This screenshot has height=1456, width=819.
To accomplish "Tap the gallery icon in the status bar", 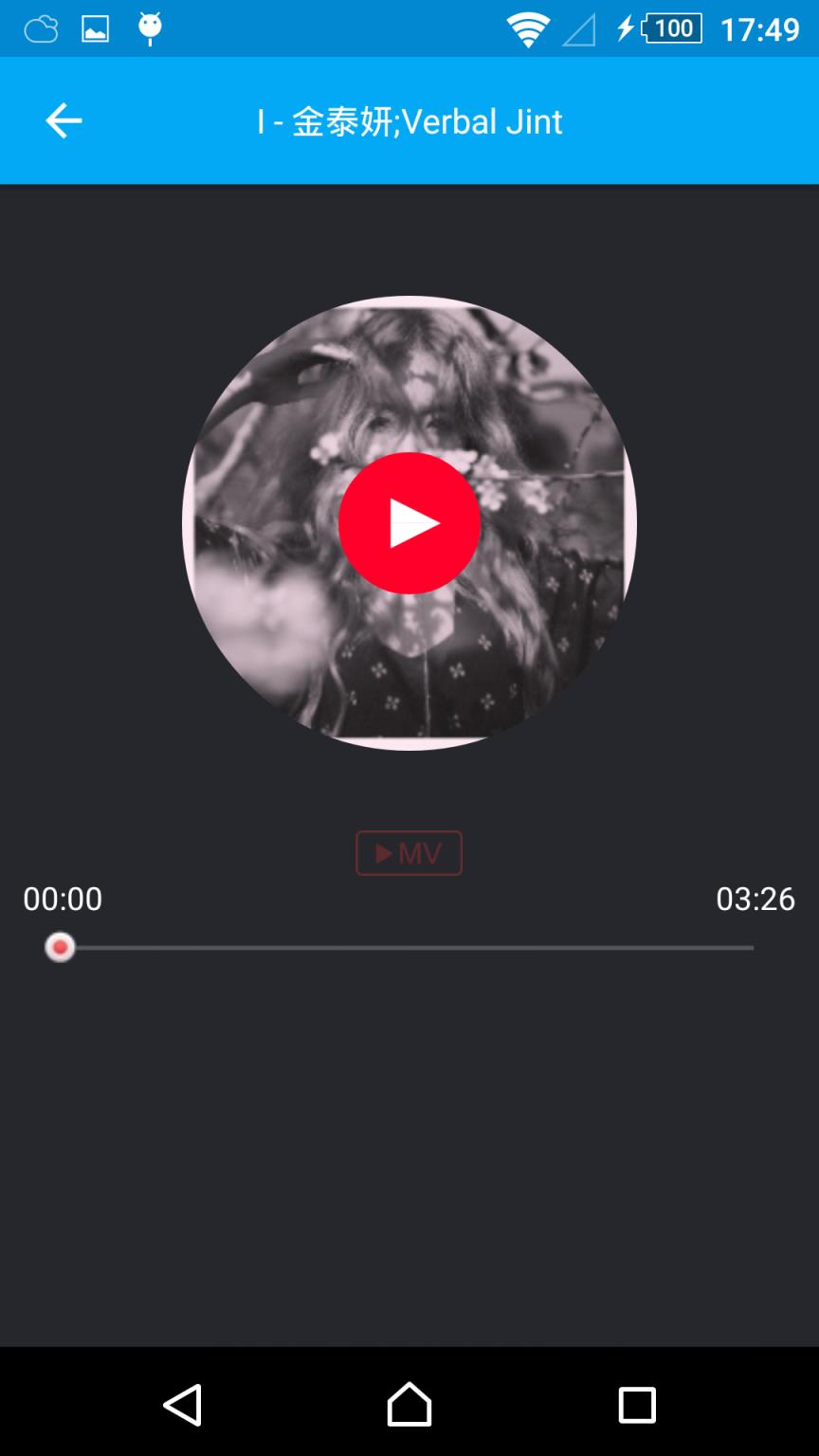I will point(96,27).
